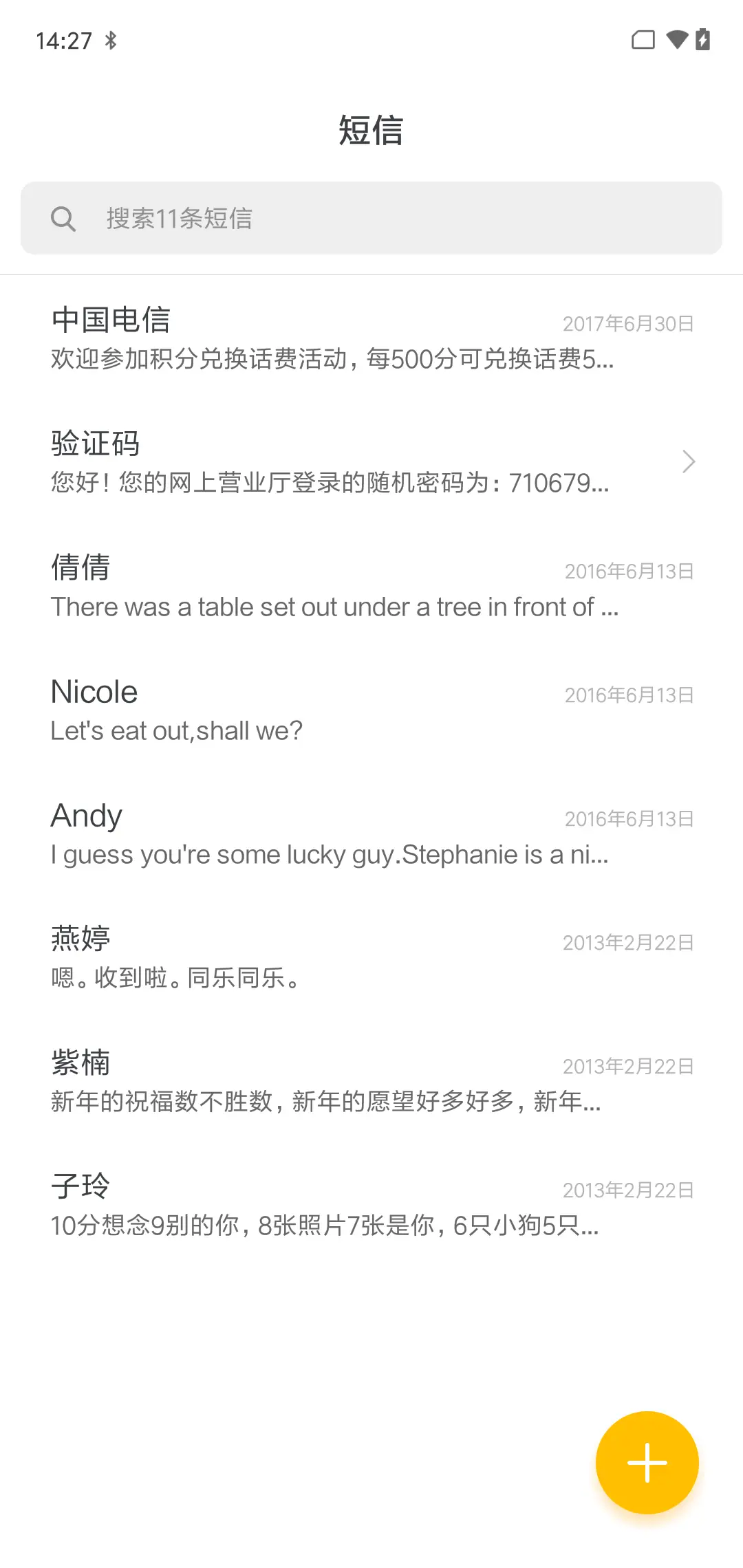743x1568 pixels.
Task: View Andy's message thread
Action: 371,834
